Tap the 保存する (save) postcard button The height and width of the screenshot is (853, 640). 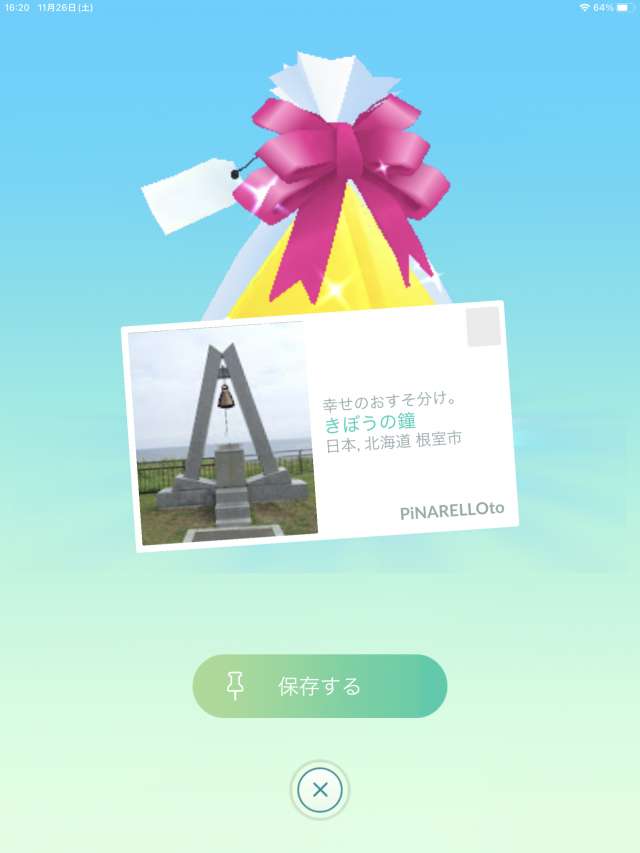click(319, 686)
